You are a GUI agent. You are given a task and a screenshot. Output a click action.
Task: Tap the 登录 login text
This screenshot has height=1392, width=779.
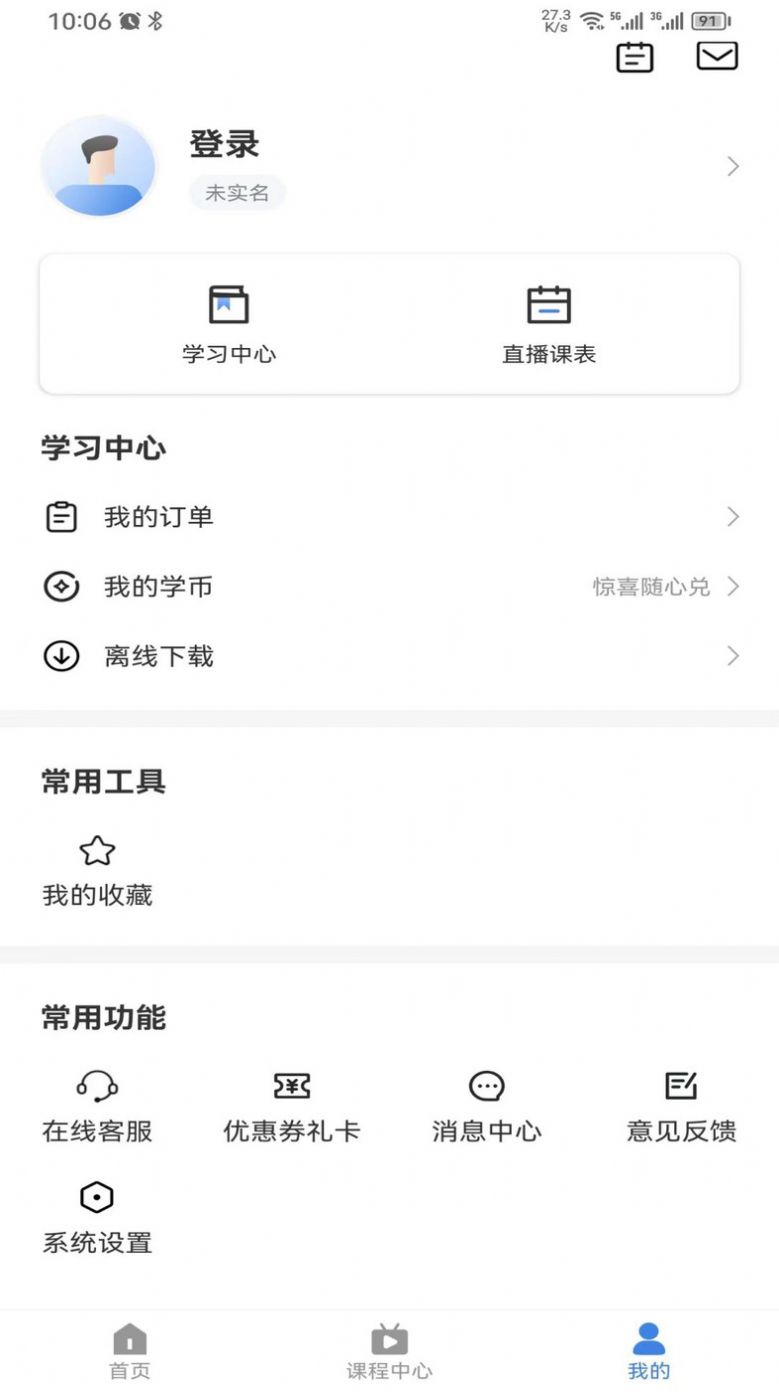[222, 144]
